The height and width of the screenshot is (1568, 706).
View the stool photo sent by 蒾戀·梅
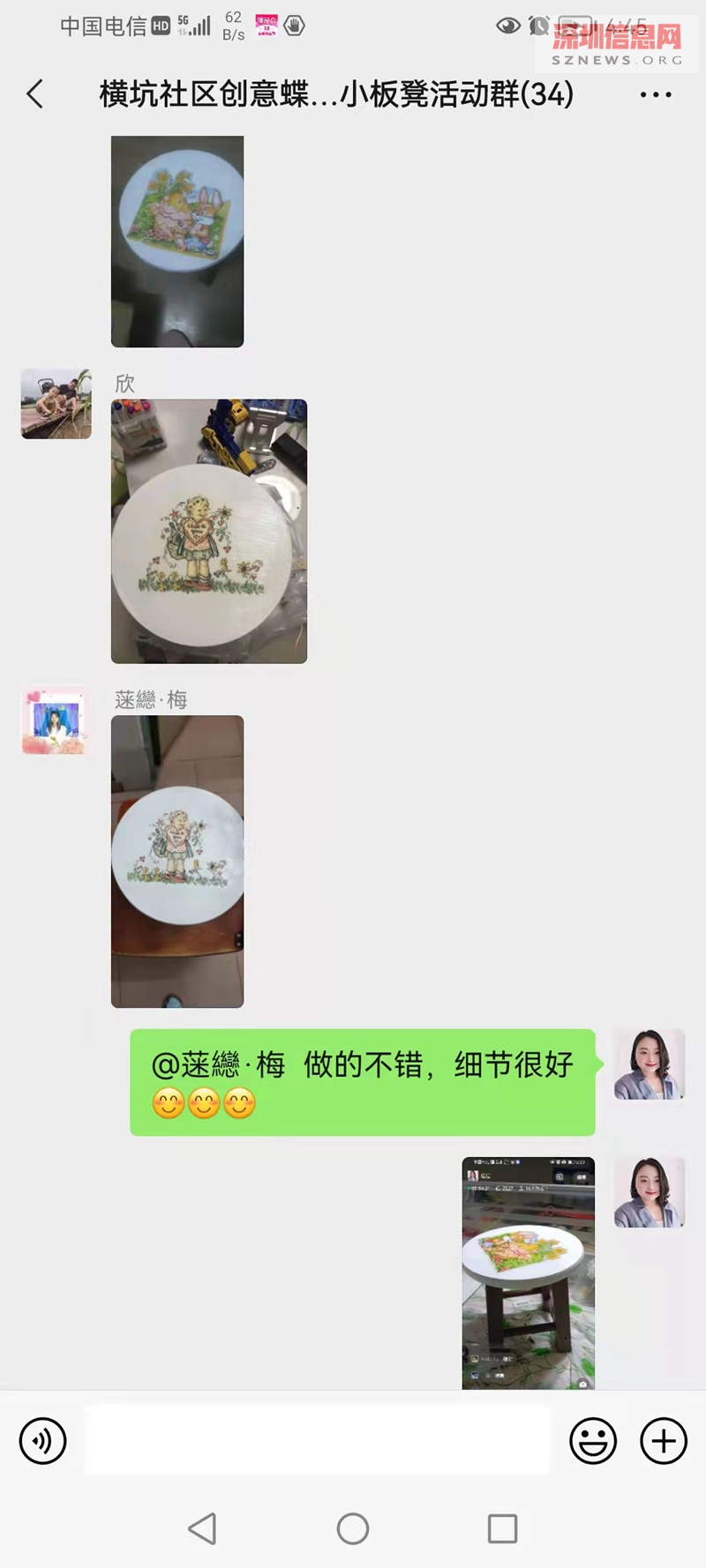(x=176, y=861)
